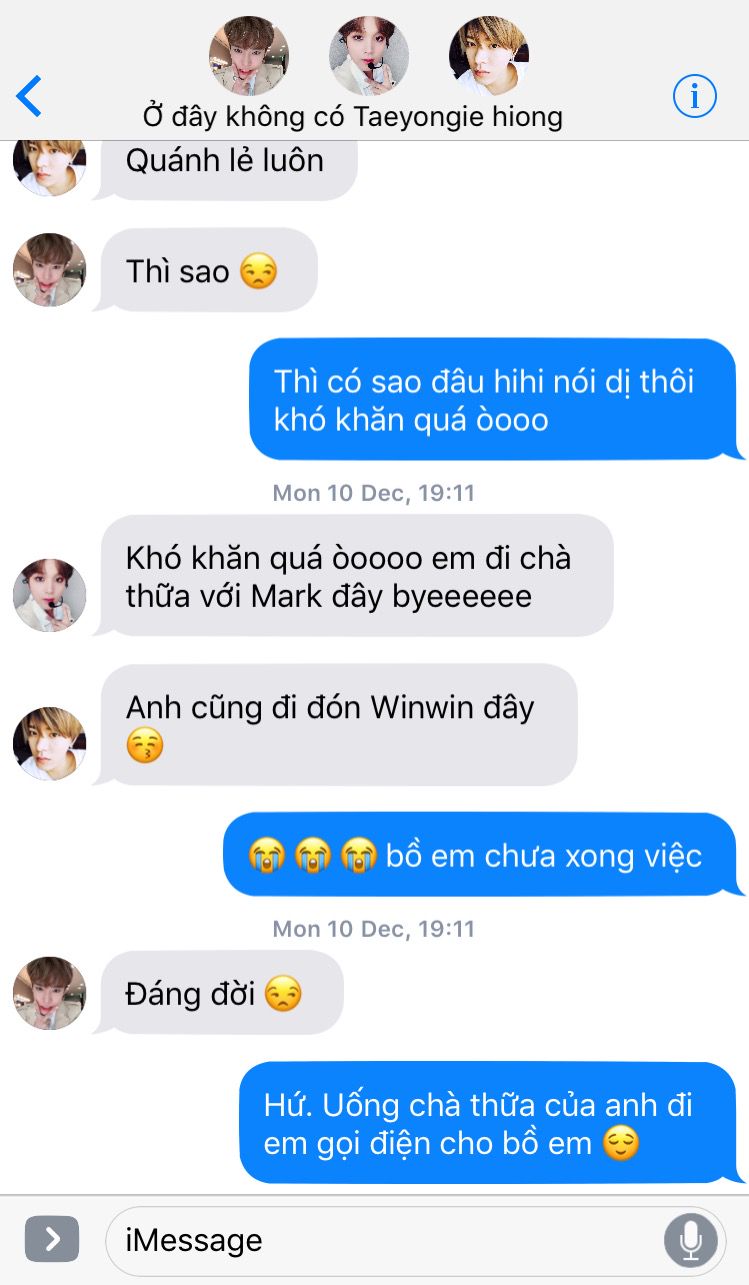Record an audio message with the microphone
This screenshot has width=749, height=1285.
pyautogui.click(x=690, y=1241)
